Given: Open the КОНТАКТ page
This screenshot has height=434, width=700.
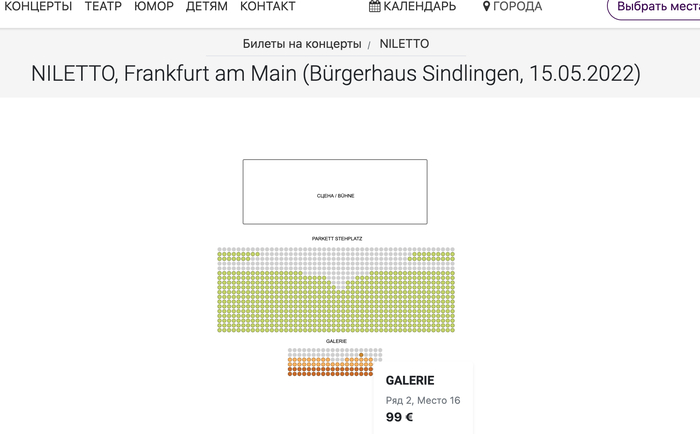Looking at the screenshot, I should (268, 7).
